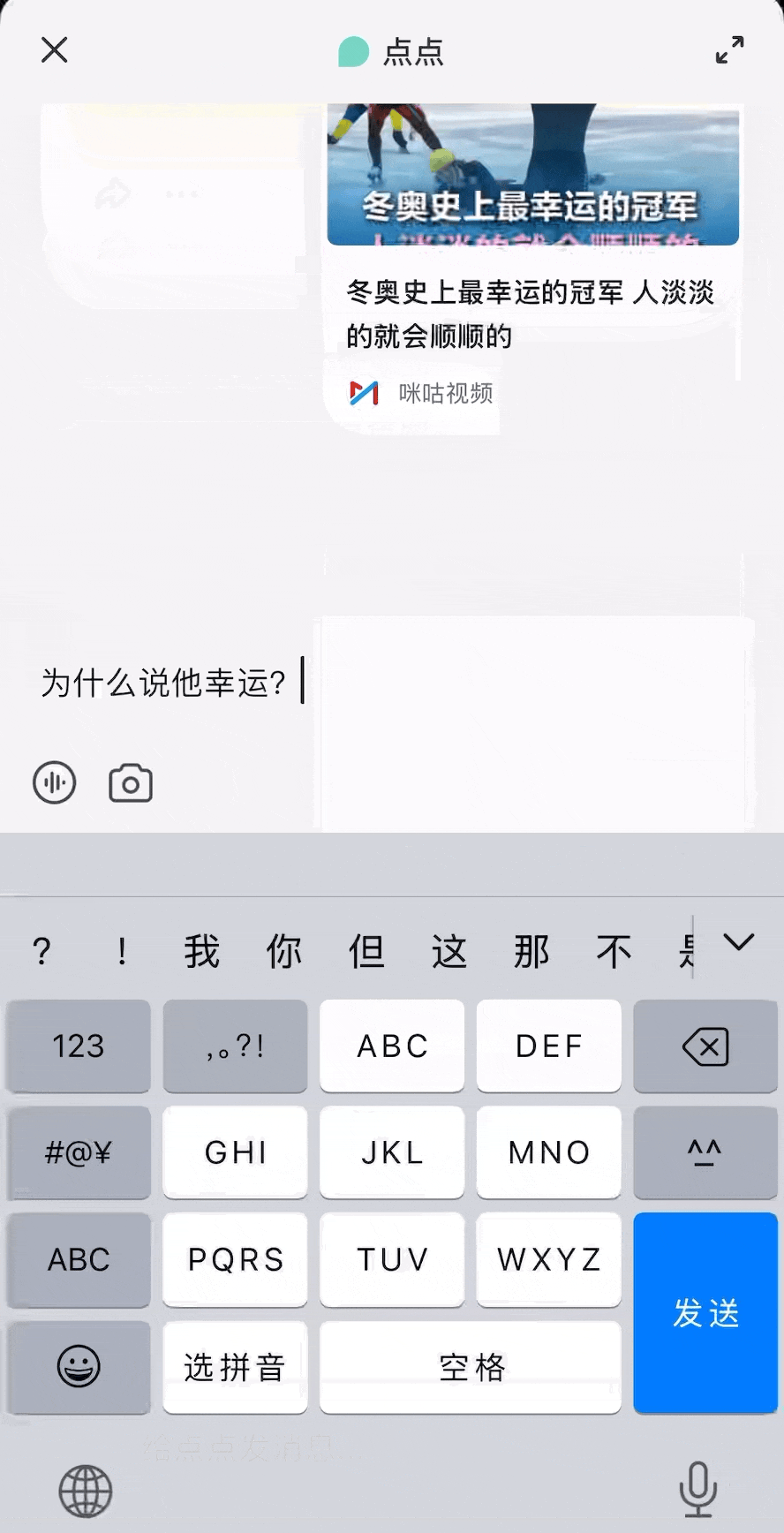
Task: Expand the candidate word list
Action: point(739,942)
